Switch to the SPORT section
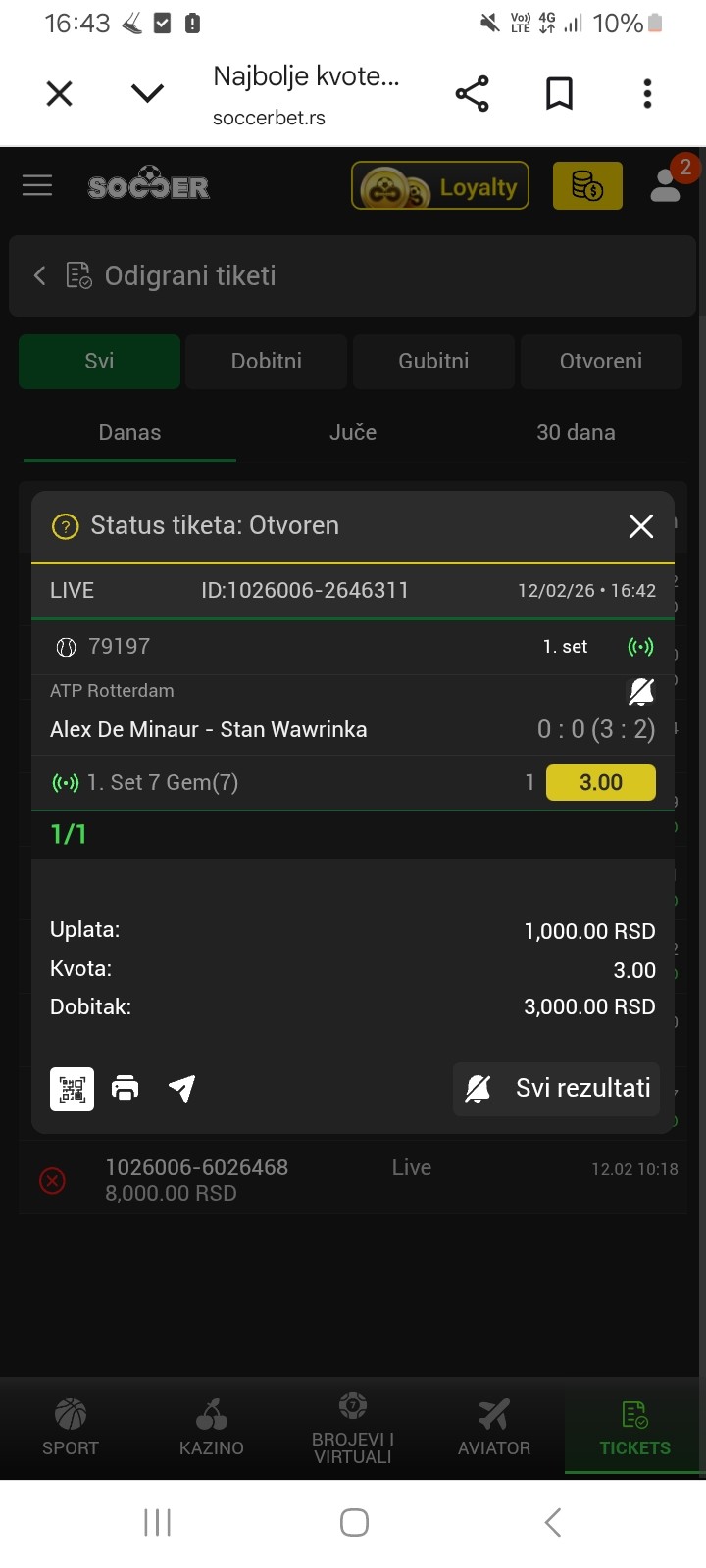Screen dimensions: 706x1568 click(71, 1428)
